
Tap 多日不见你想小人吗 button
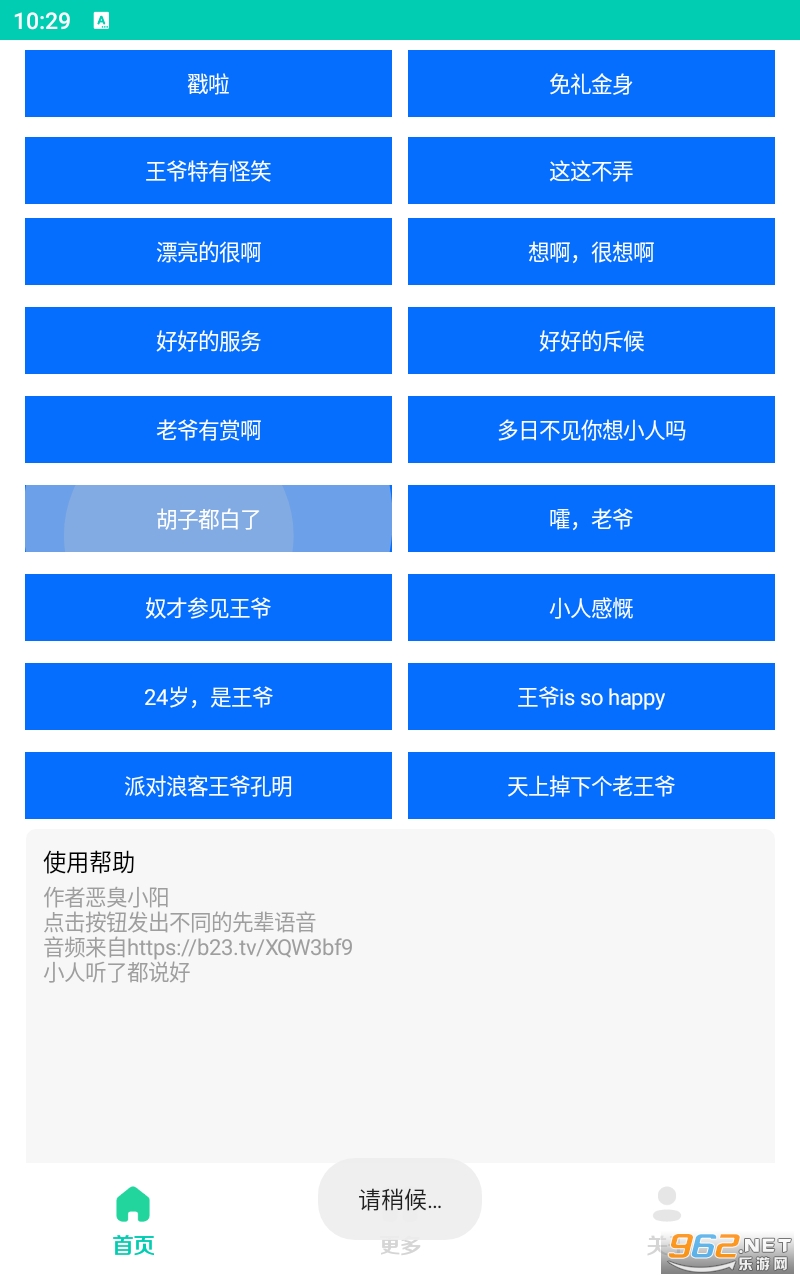click(591, 430)
